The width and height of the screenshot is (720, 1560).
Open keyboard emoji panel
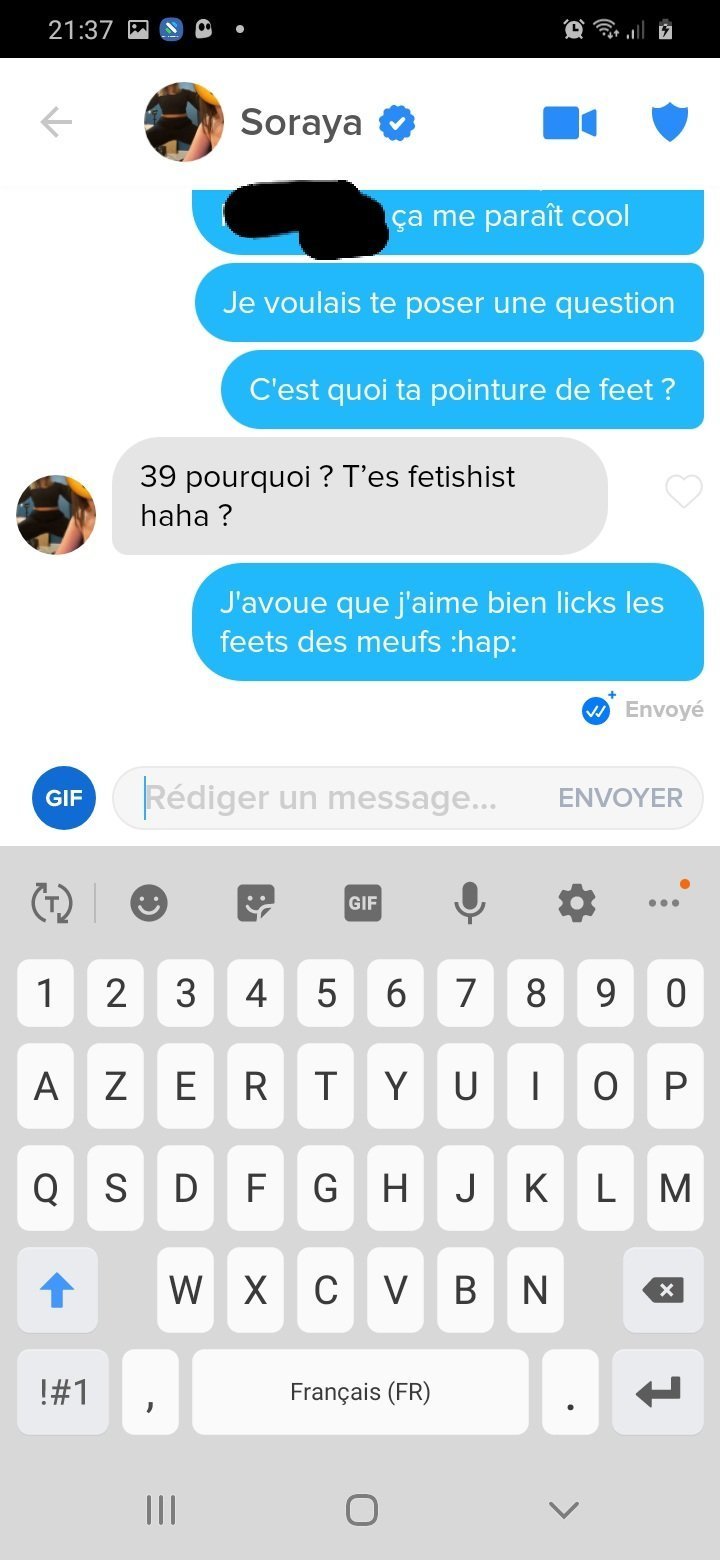[149, 903]
